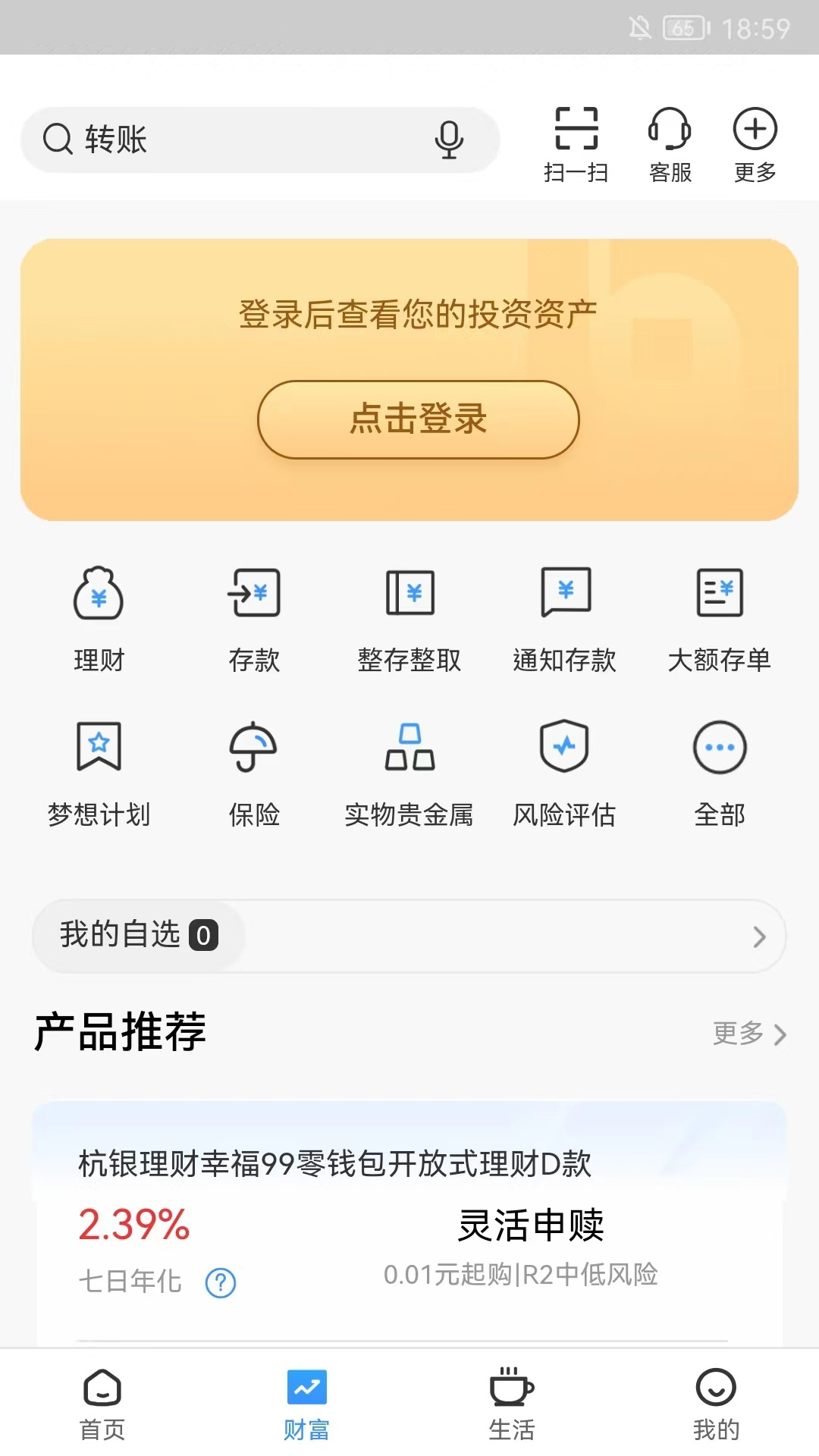Tap the 点击登录 button
Screen dimensions: 819x1456
pyautogui.click(x=419, y=419)
